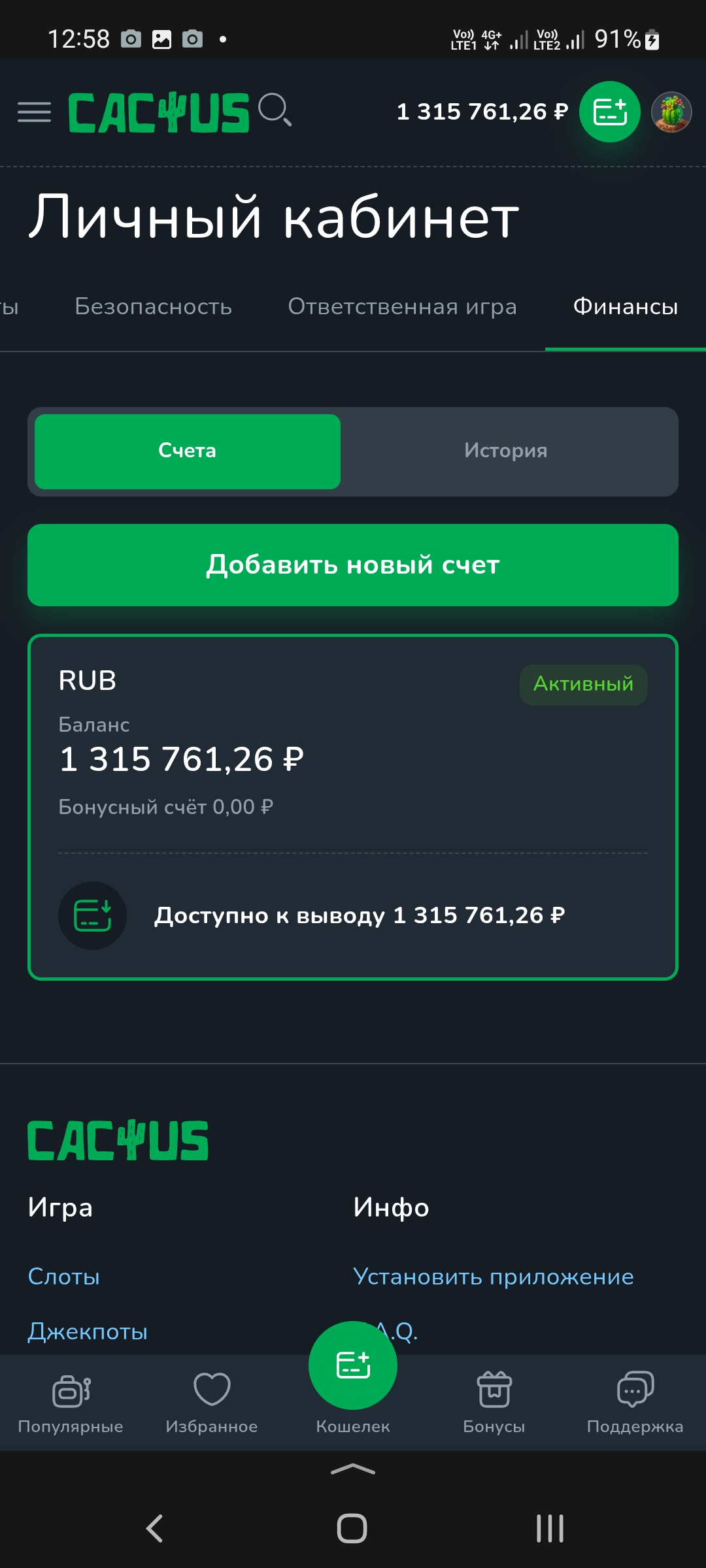706x1568 pixels.
Task: Select the Счета segment
Action: click(188, 451)
